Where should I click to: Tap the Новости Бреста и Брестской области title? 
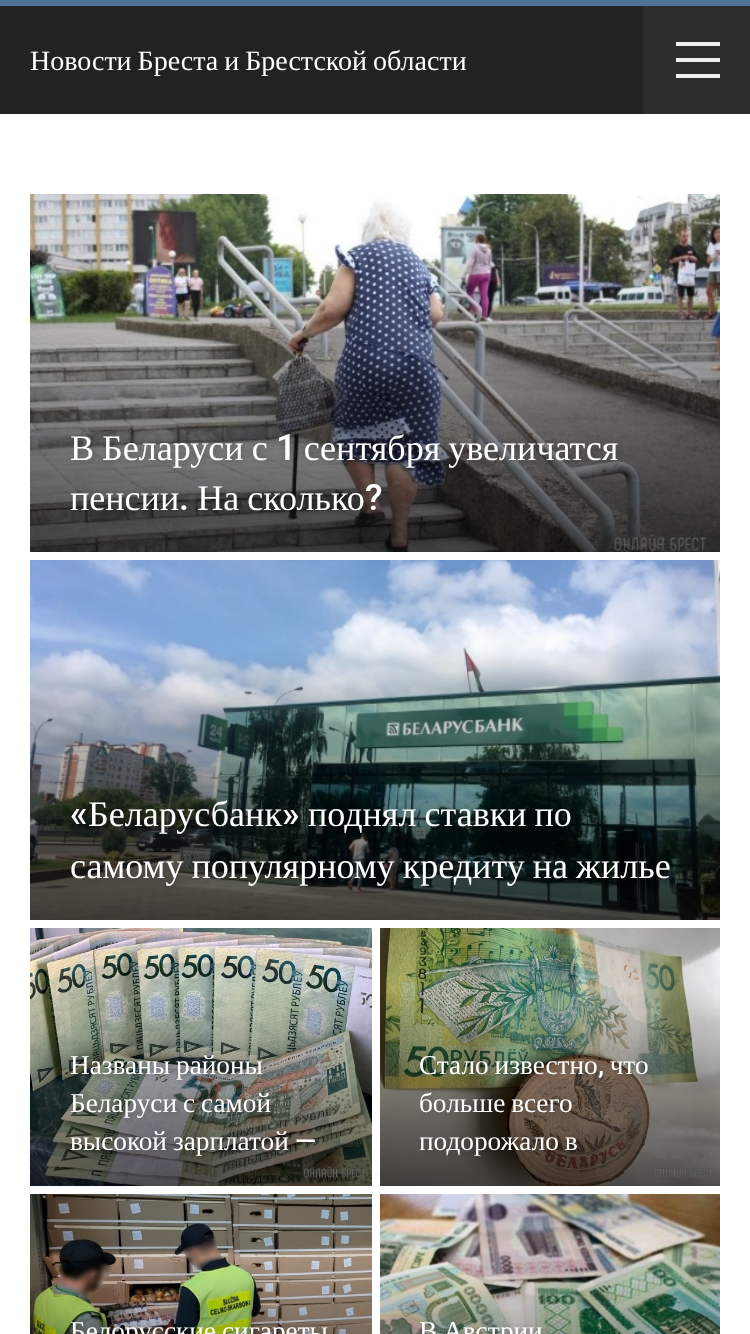pos(248,61)
